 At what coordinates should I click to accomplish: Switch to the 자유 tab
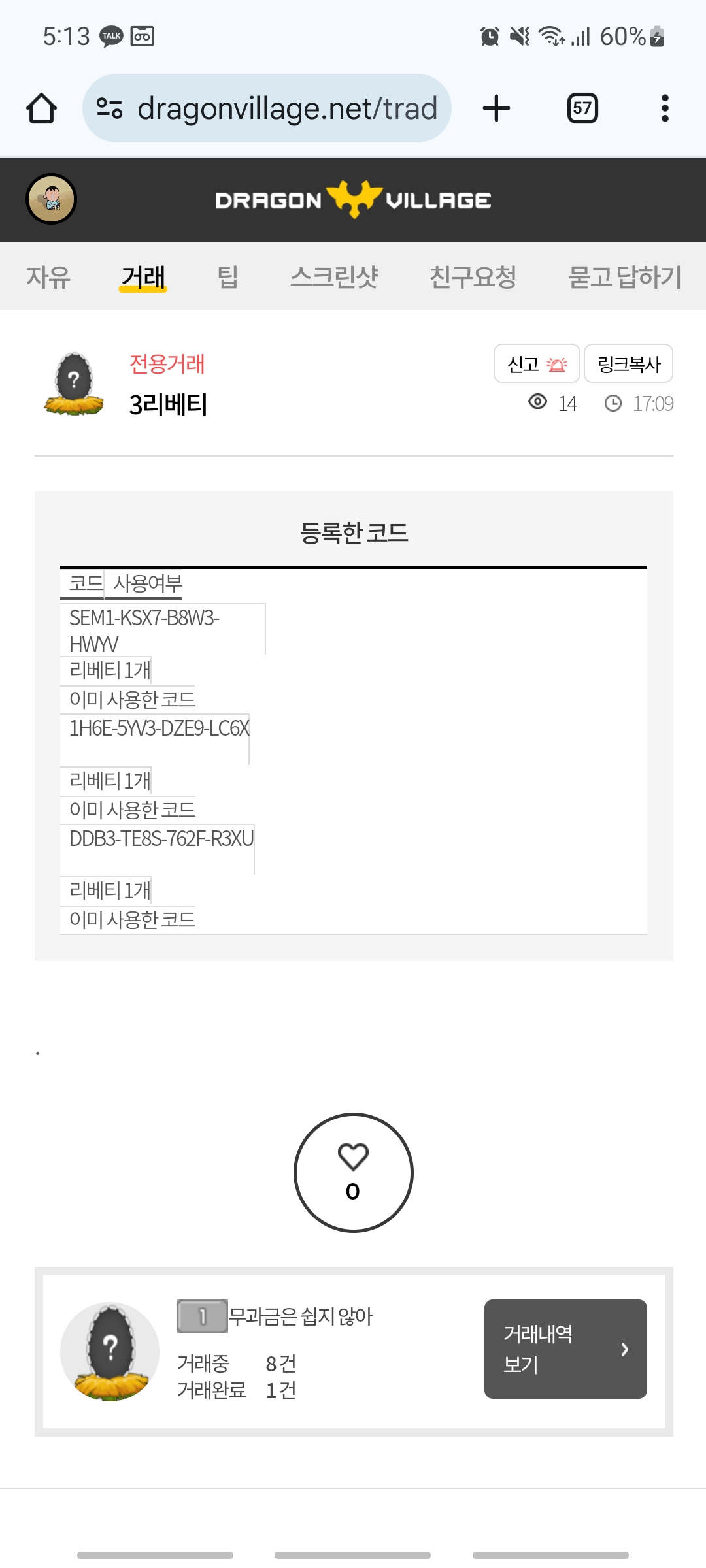48,277
